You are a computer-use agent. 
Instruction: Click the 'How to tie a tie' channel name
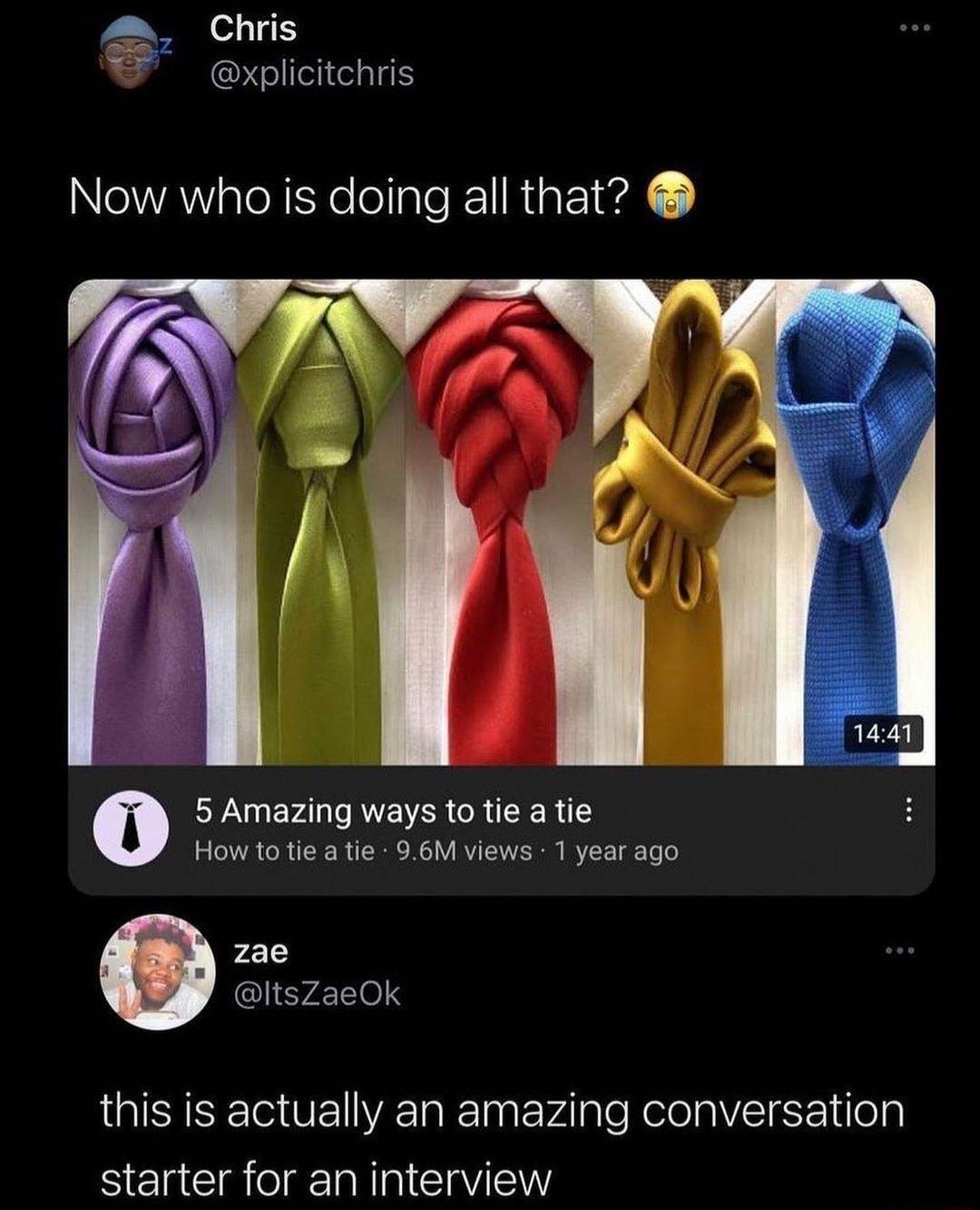click(x=283, y=851)
